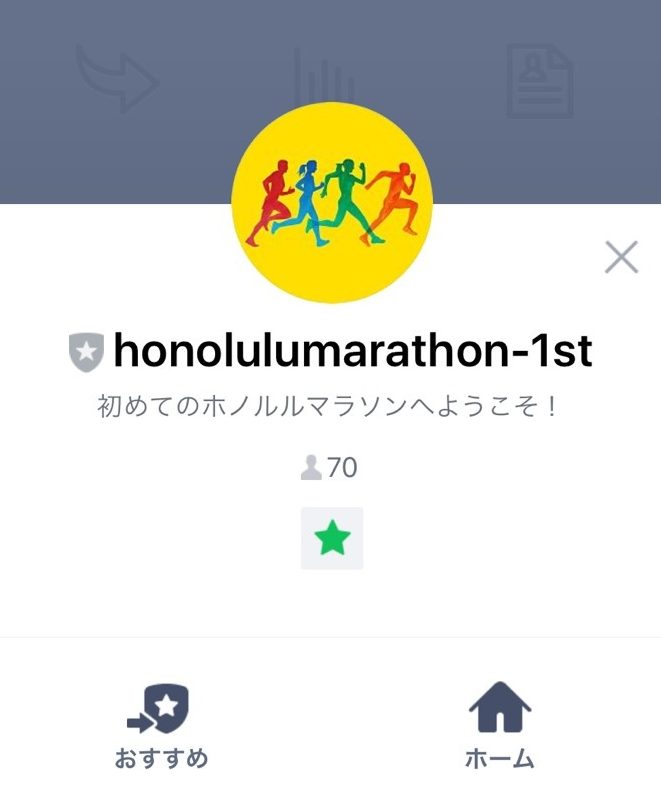The height and width of the screenshot is (798, 661).
Task: View the runners profile picture
Action: [x=331, y=203]
